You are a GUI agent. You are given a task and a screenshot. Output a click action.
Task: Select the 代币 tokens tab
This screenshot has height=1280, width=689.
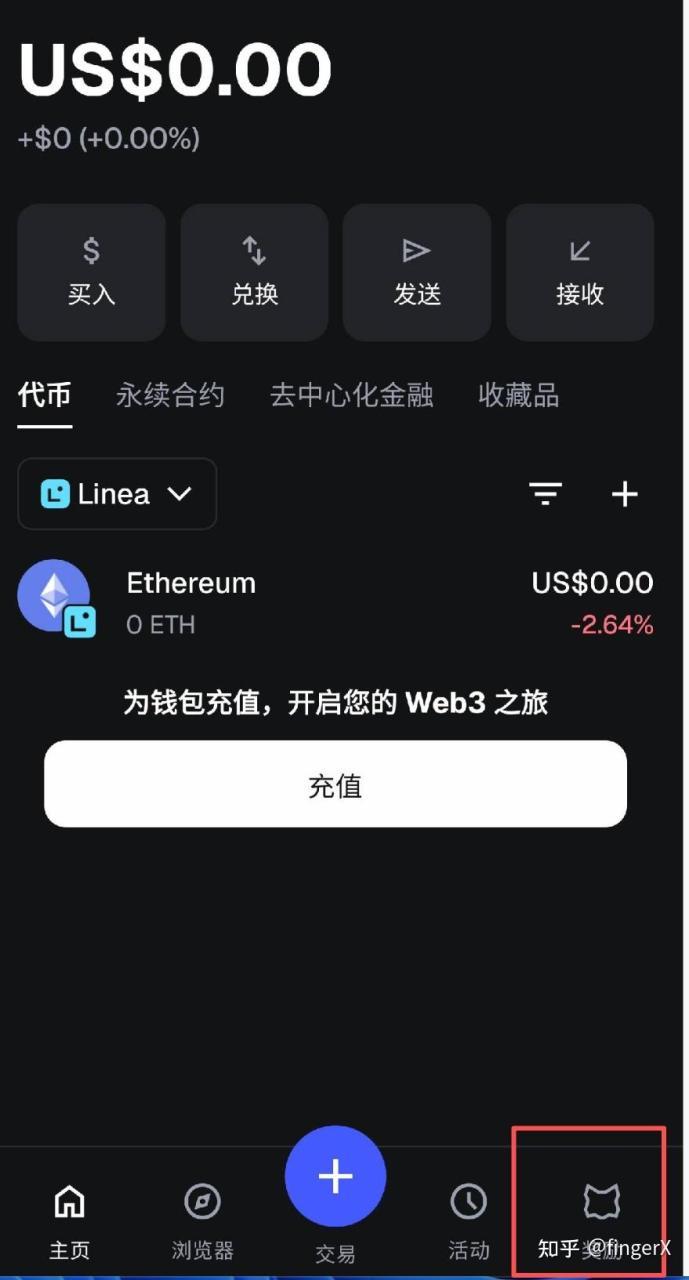[45, 395]
